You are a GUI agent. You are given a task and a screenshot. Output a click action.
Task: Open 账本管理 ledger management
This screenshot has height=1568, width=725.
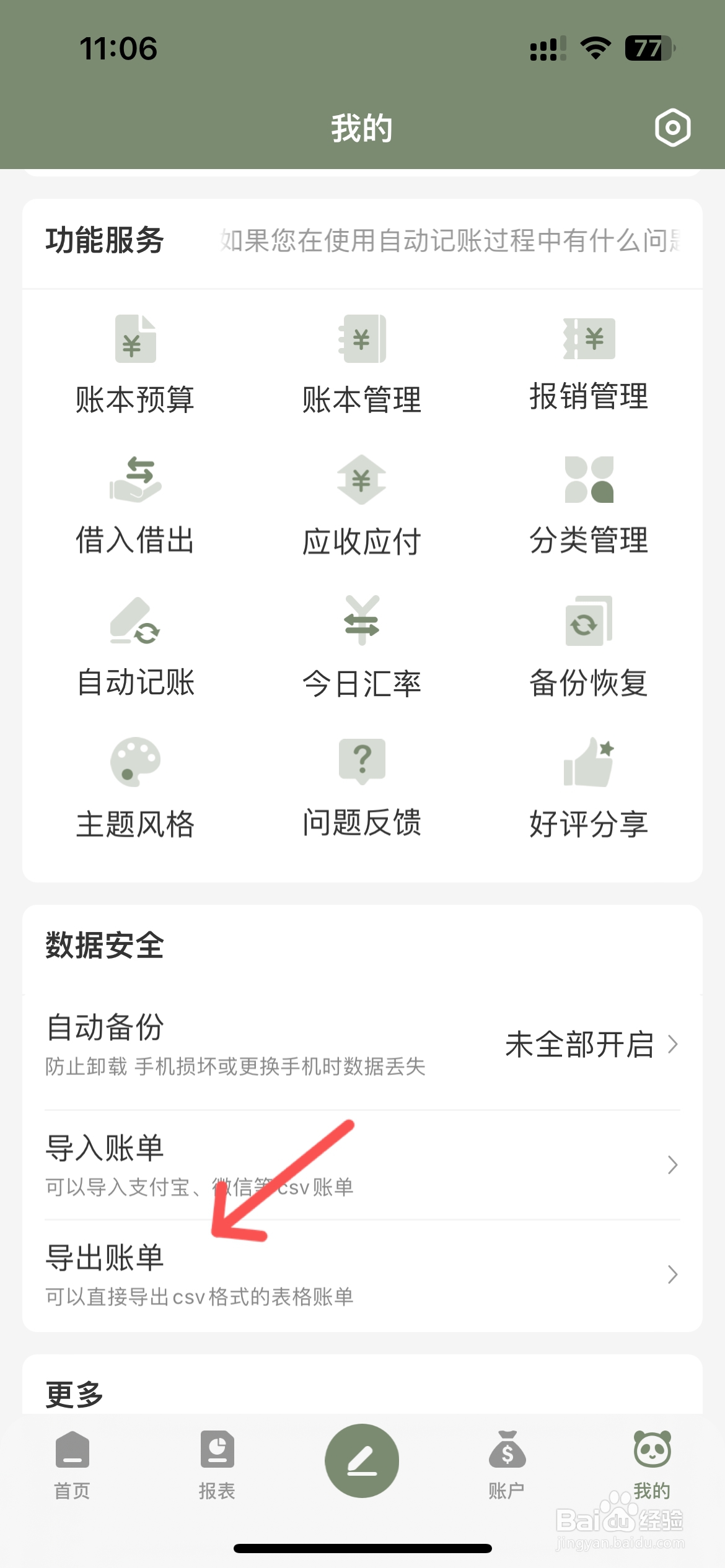click(x=362, y=364)
